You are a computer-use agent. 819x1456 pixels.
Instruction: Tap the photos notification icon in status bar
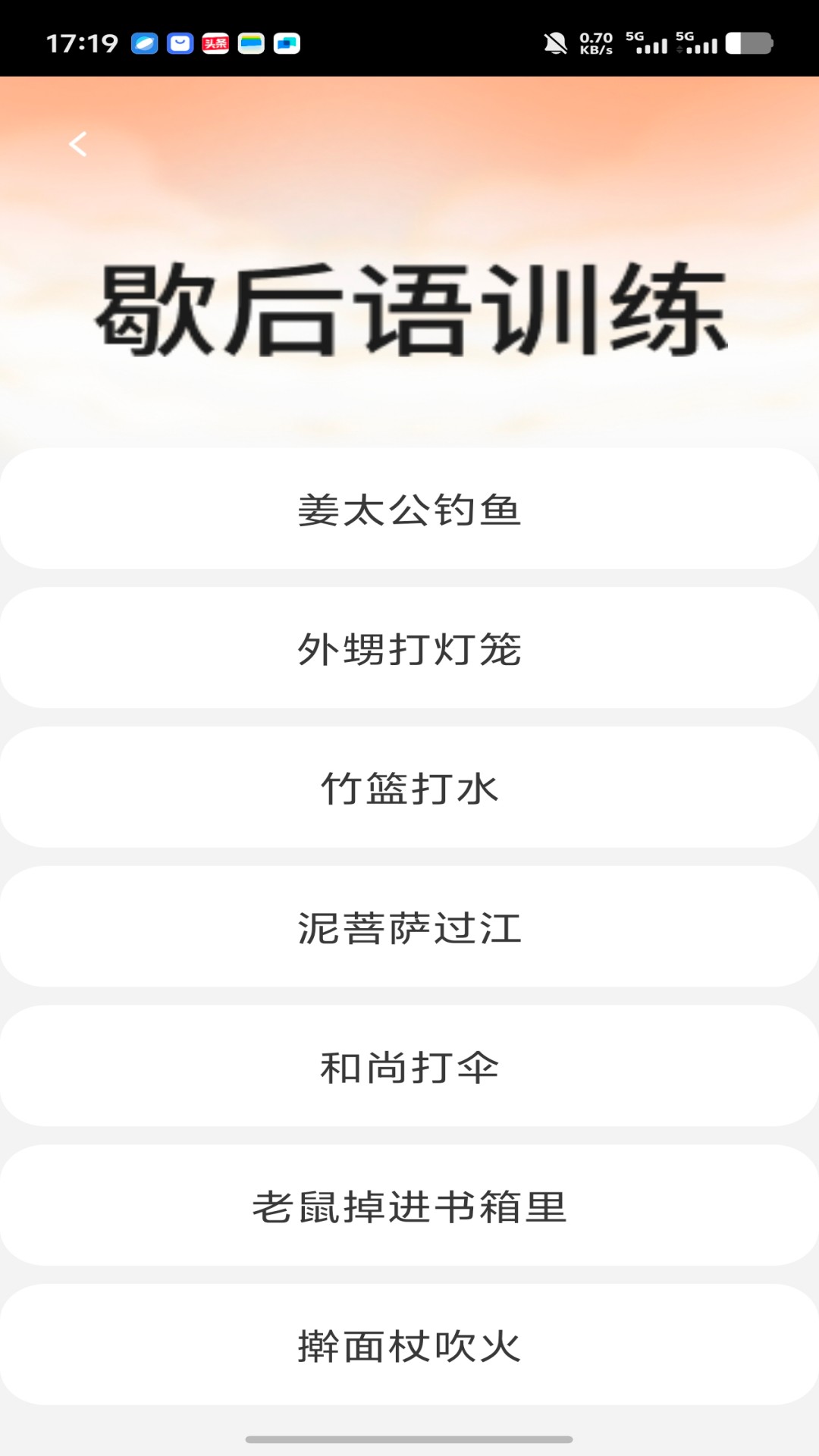tap(286, 43)
